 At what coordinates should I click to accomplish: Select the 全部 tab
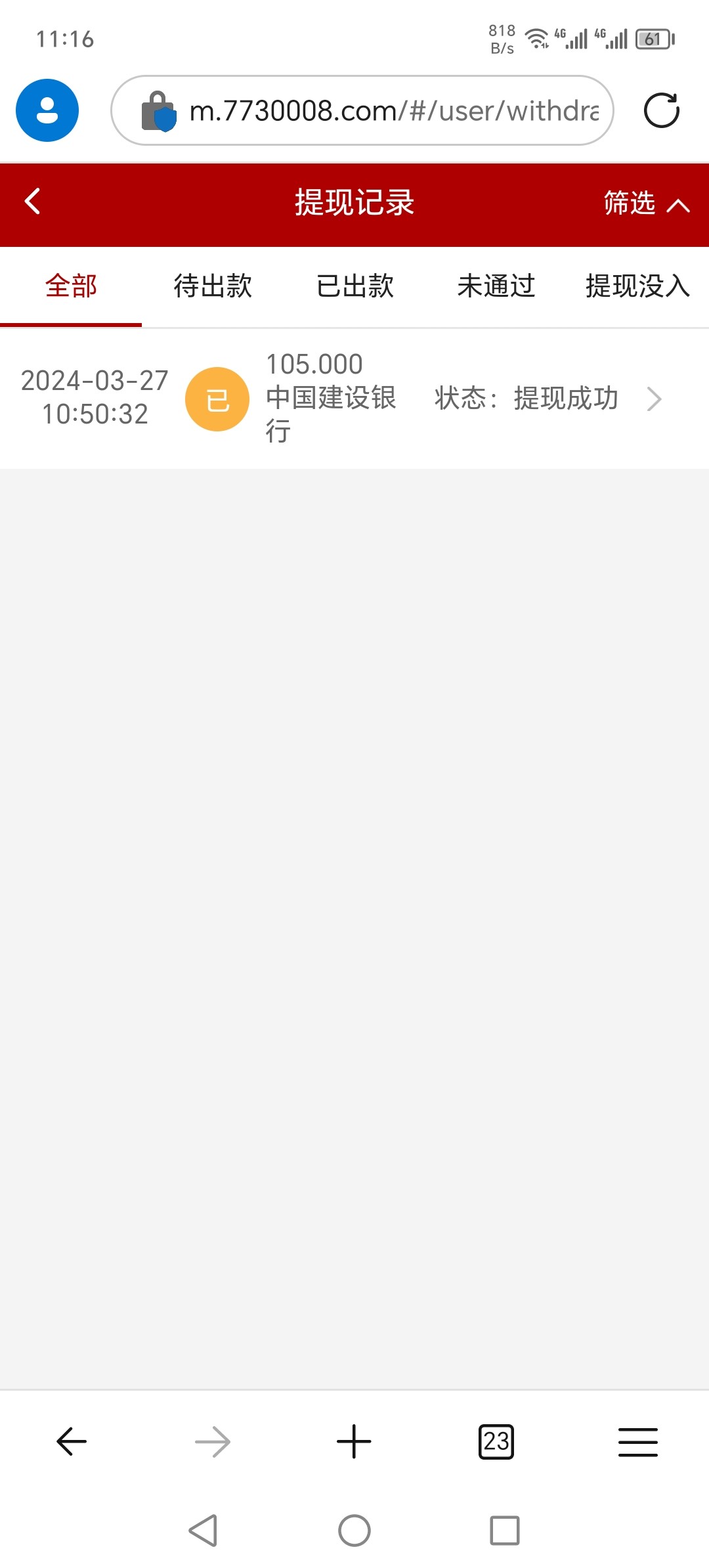[71, 286]
